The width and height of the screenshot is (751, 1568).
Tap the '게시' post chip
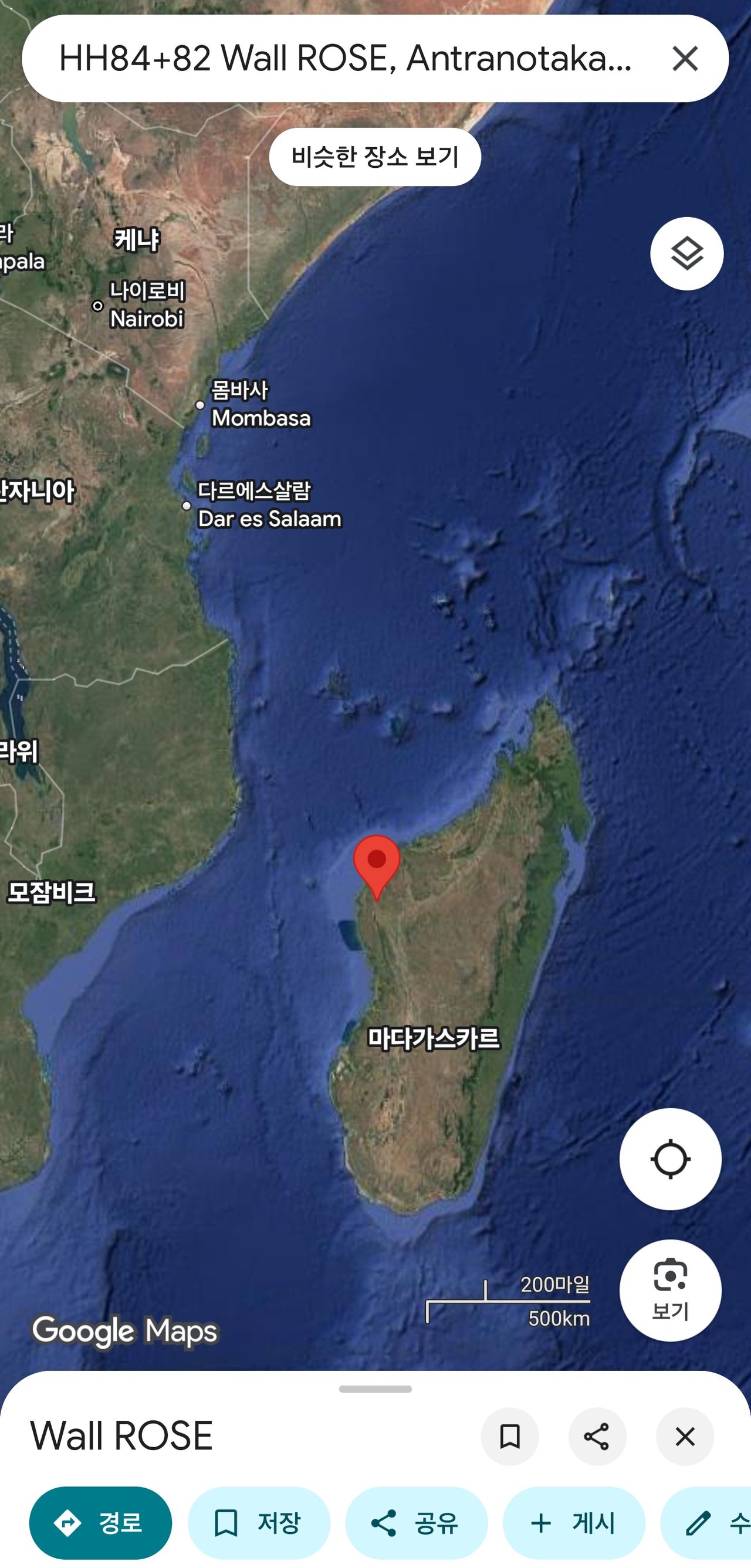tap(574, 1523)
